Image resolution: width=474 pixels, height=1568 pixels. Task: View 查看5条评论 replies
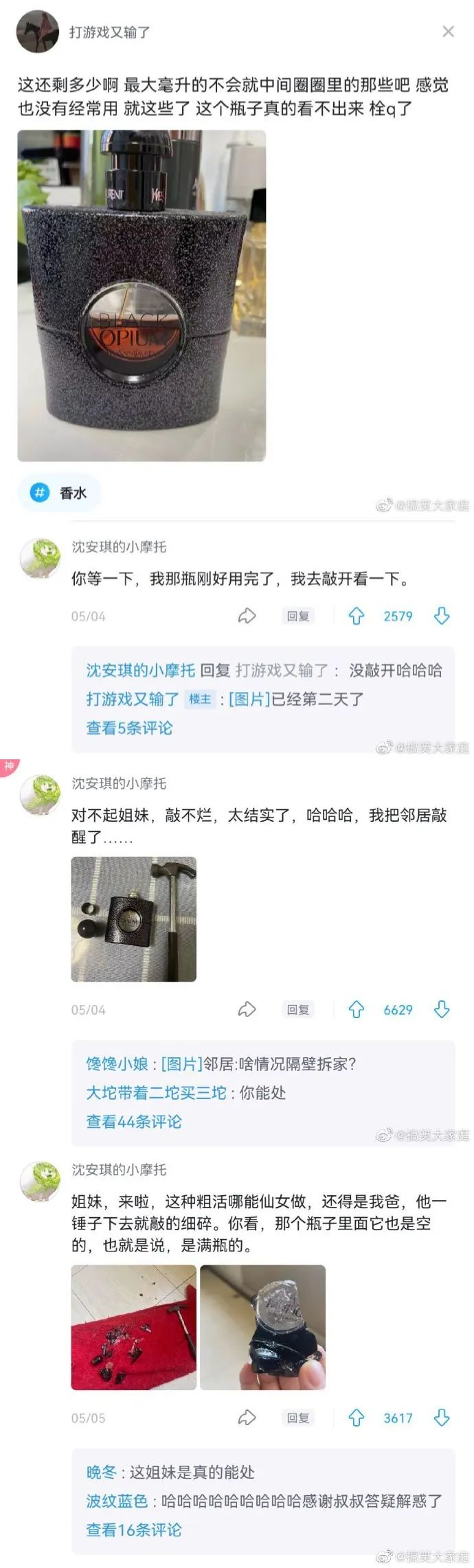coord(129,728)
